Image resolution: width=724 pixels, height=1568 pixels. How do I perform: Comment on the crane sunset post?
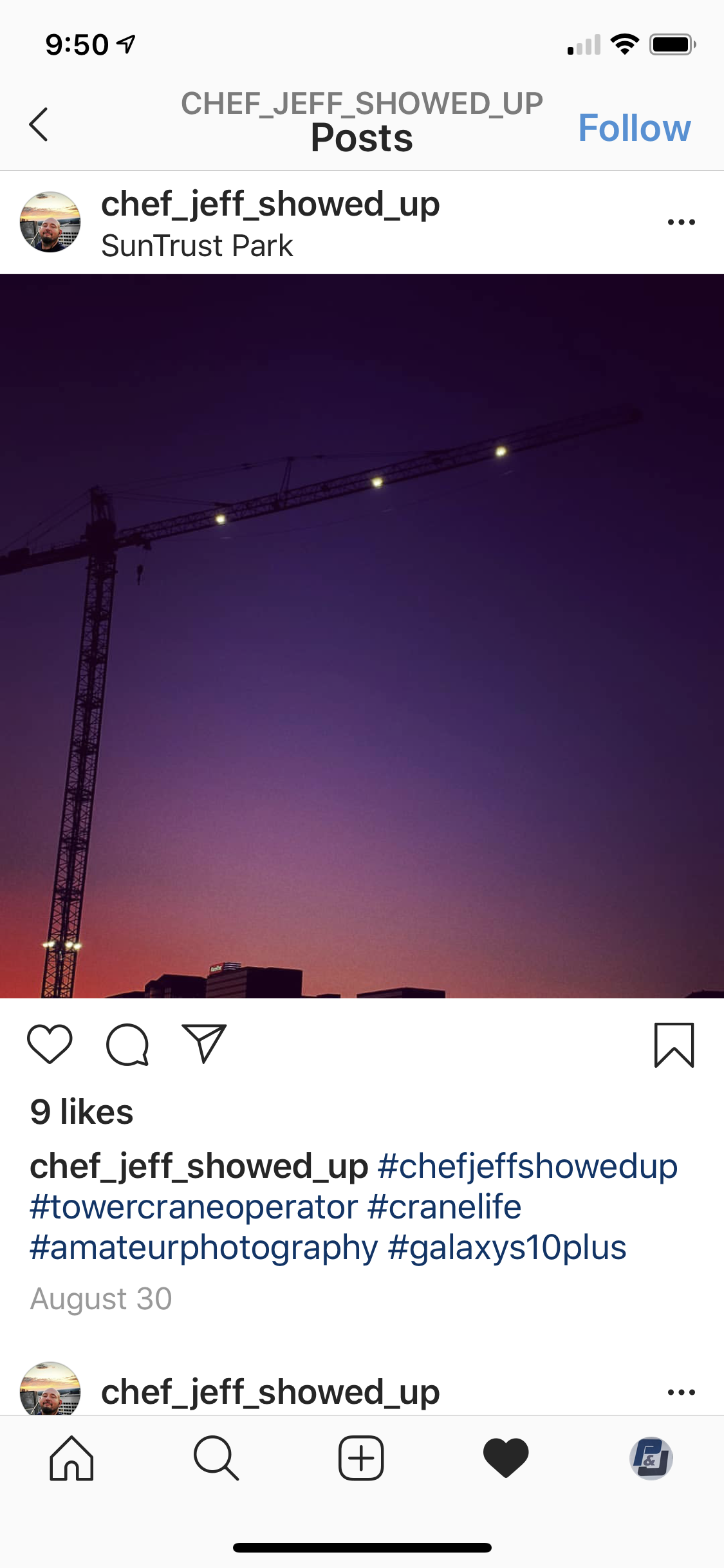click(x=127, y=1044)
